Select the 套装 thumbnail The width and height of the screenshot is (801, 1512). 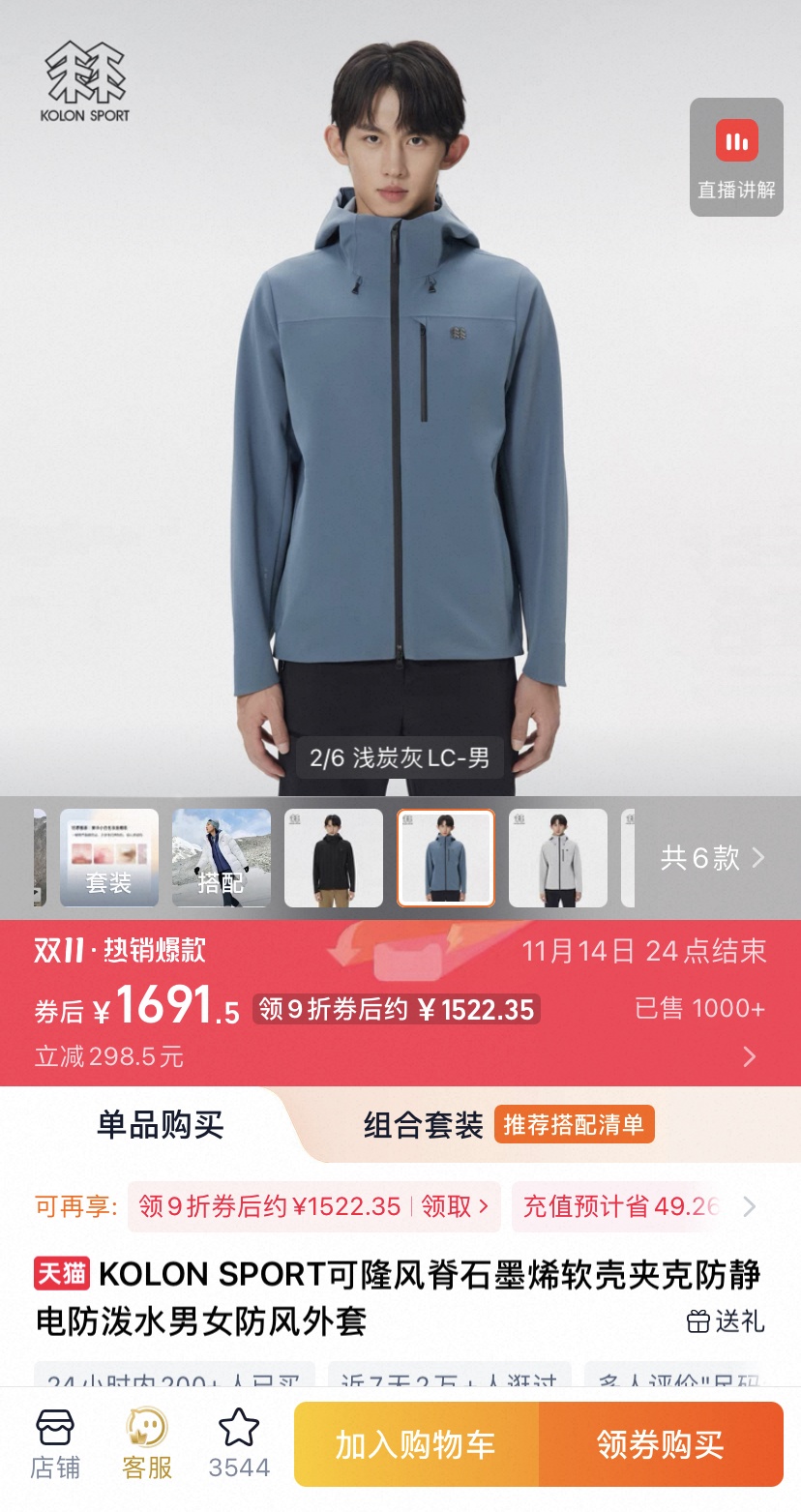pyautogui.click(x=109, y=858)
